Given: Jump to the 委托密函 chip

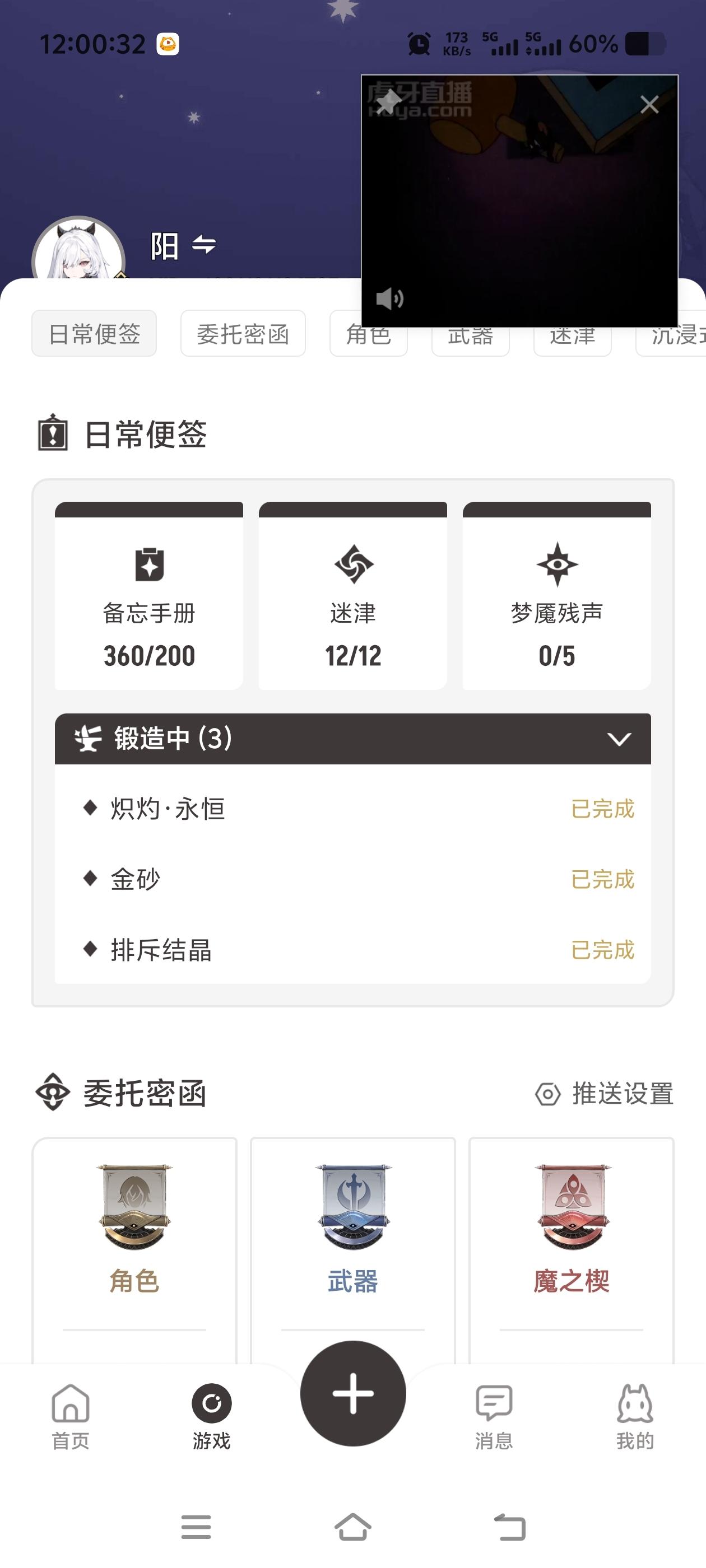Looking at the screenshot, I should pyautogui.click(x=243, y=334).
